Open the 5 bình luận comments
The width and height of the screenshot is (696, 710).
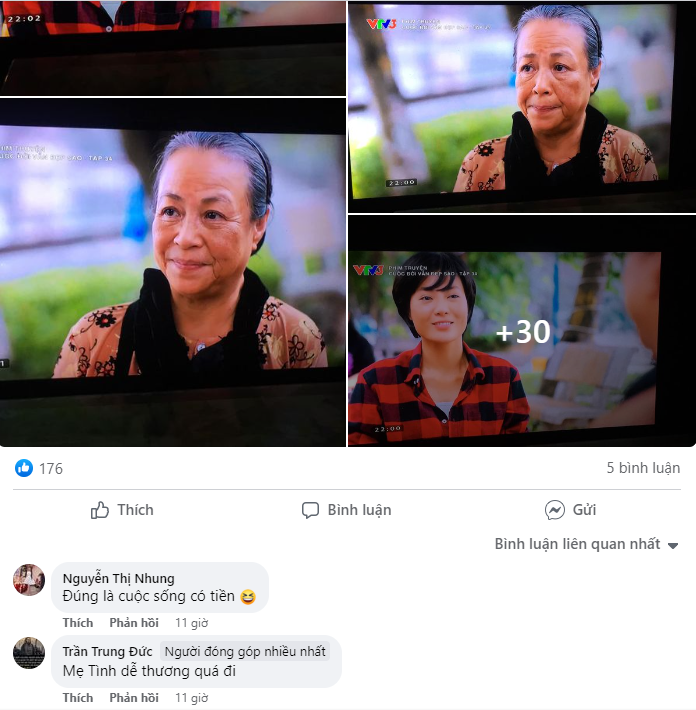(x=643, y=468)
